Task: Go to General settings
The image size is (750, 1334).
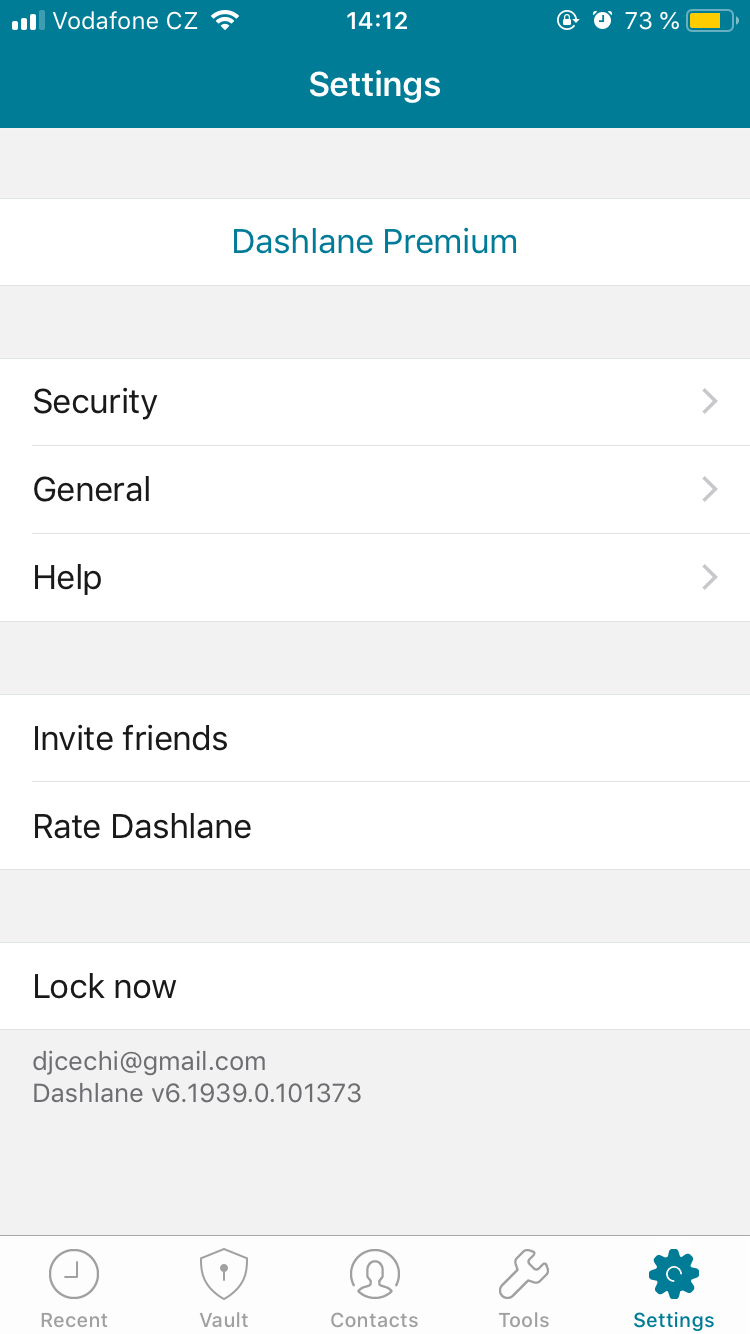Action: (375, 490)
